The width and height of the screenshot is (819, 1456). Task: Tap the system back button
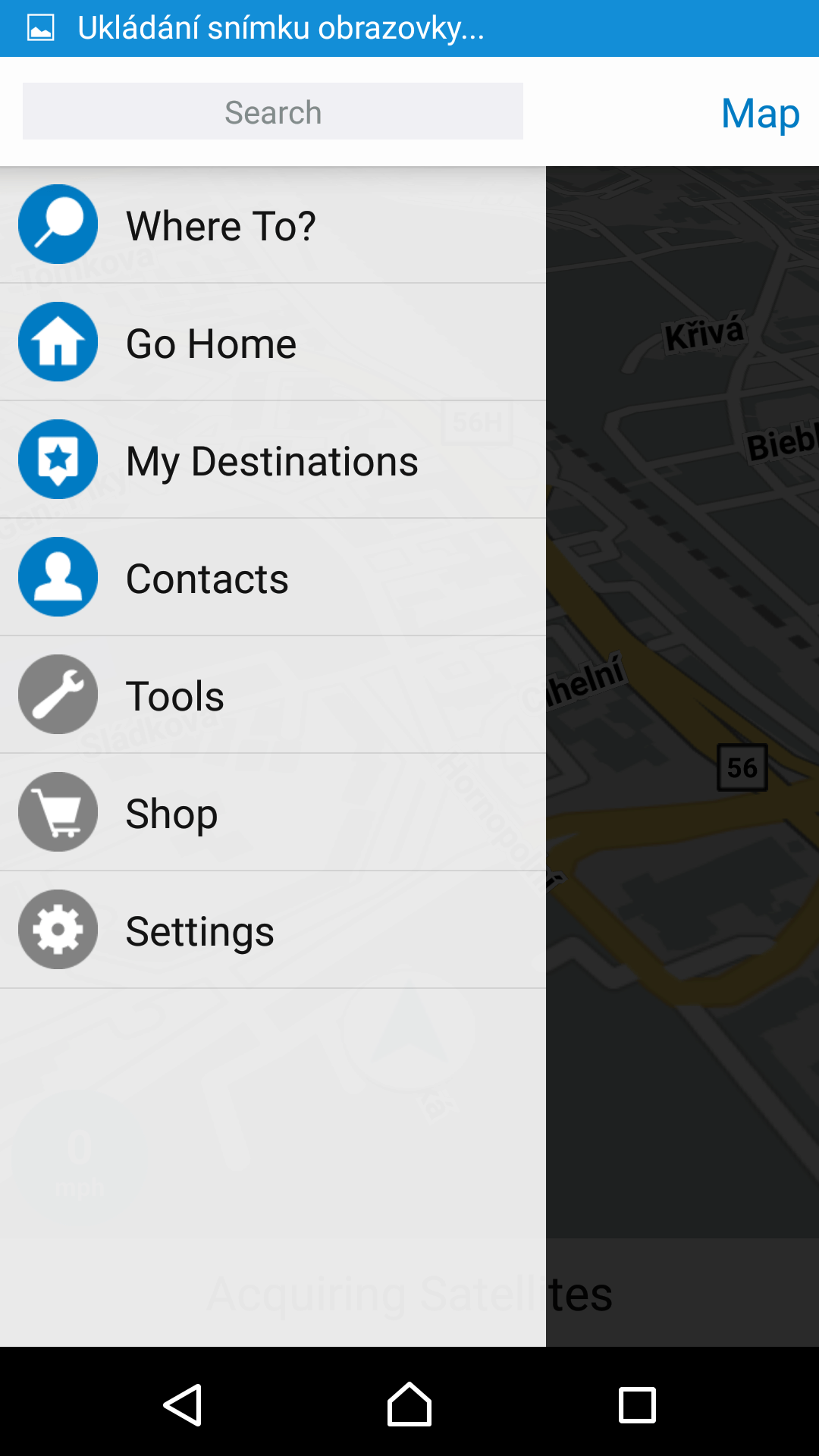tap(182, 1405)
